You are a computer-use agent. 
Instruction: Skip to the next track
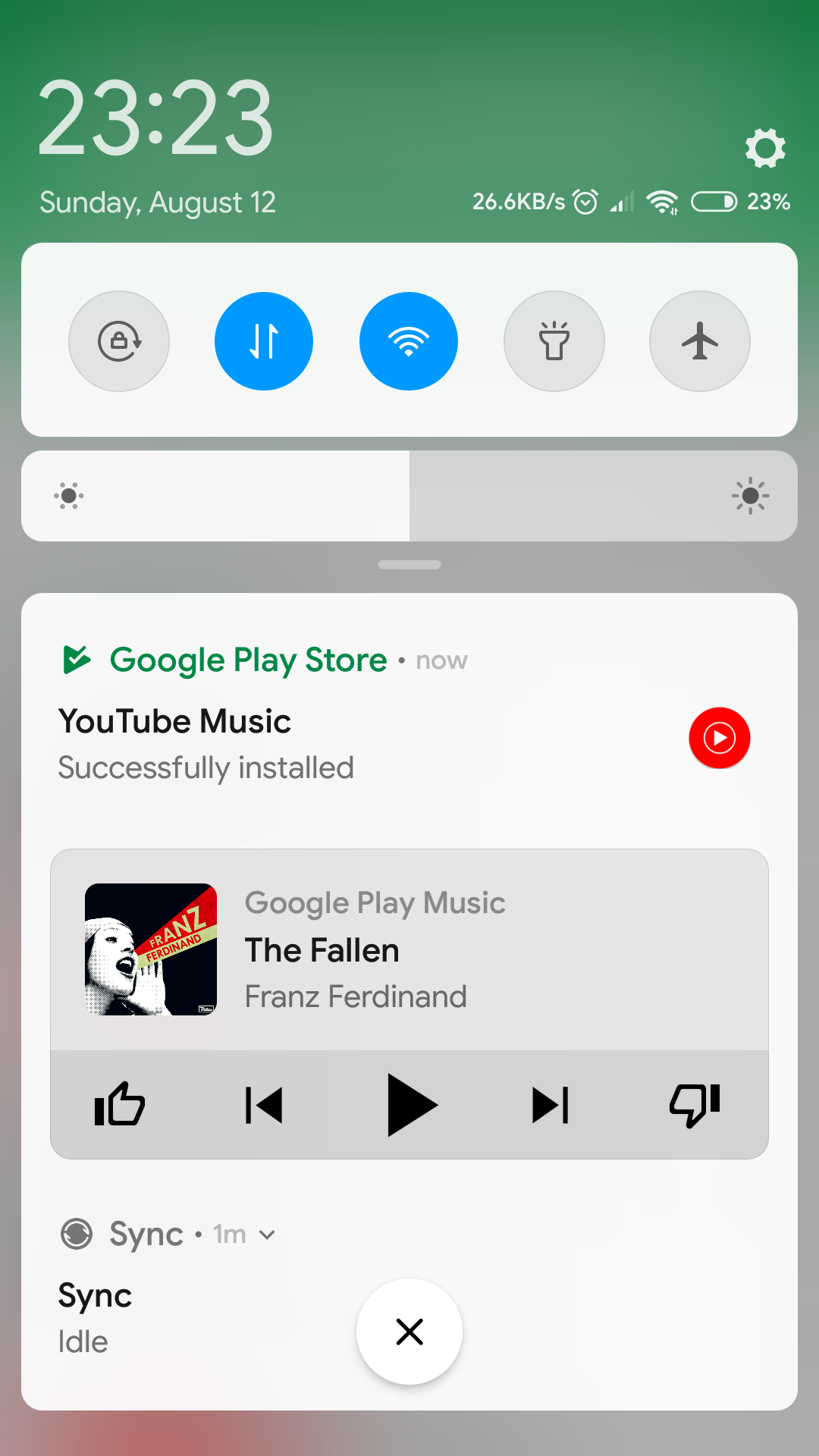(x=551, y=1105)
